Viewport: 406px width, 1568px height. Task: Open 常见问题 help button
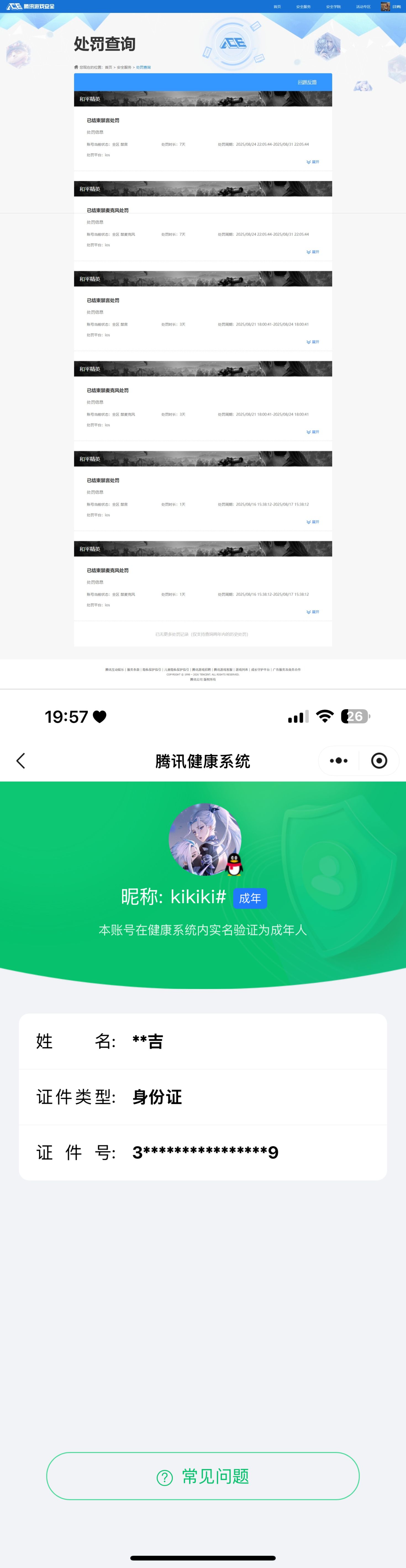click(x=203, y=1476)
